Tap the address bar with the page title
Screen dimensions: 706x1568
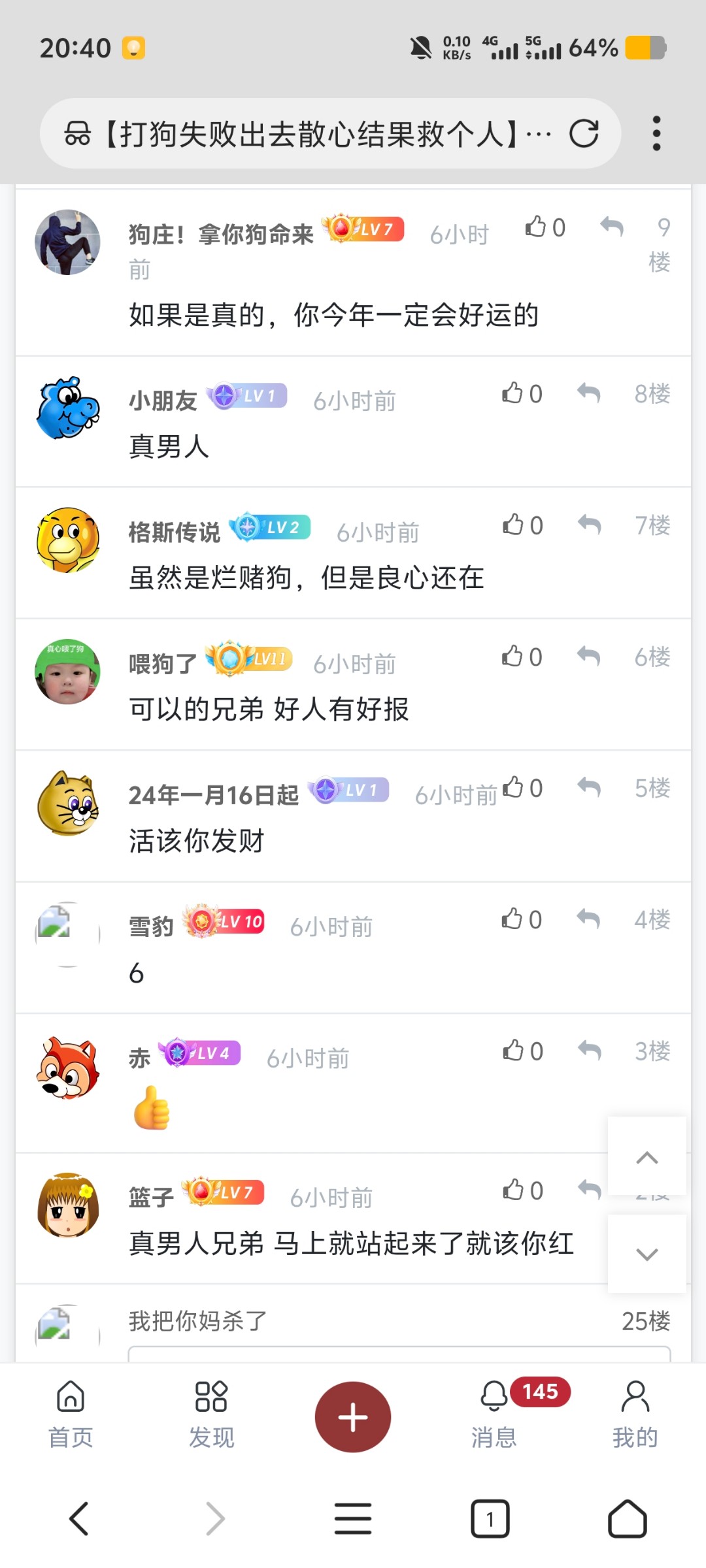click(x=314, y=134)
